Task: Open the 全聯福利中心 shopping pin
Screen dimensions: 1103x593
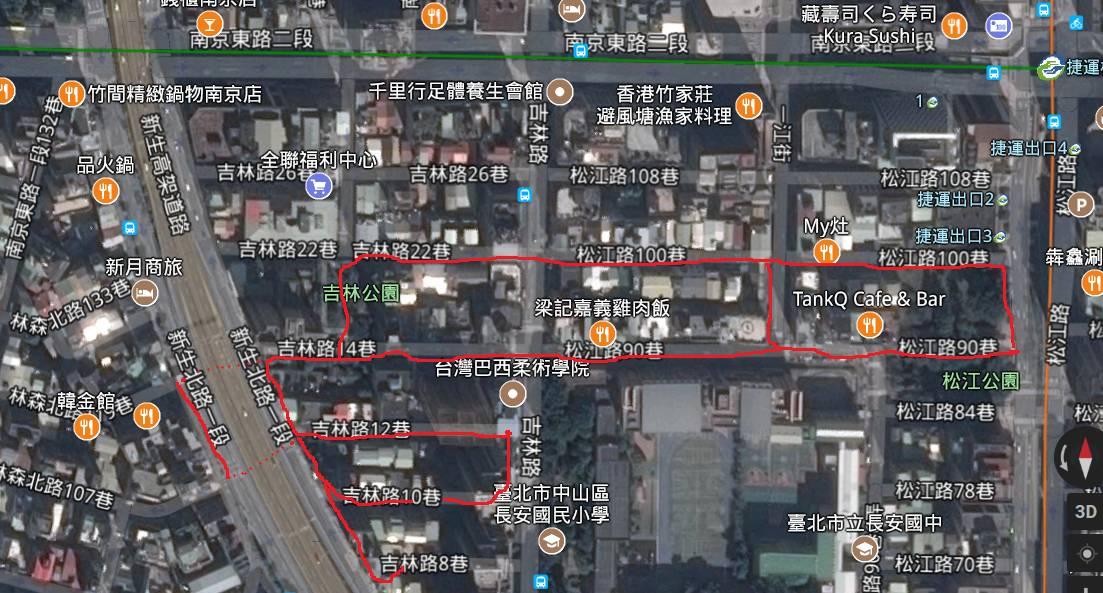Action: [x=319, y=185]
